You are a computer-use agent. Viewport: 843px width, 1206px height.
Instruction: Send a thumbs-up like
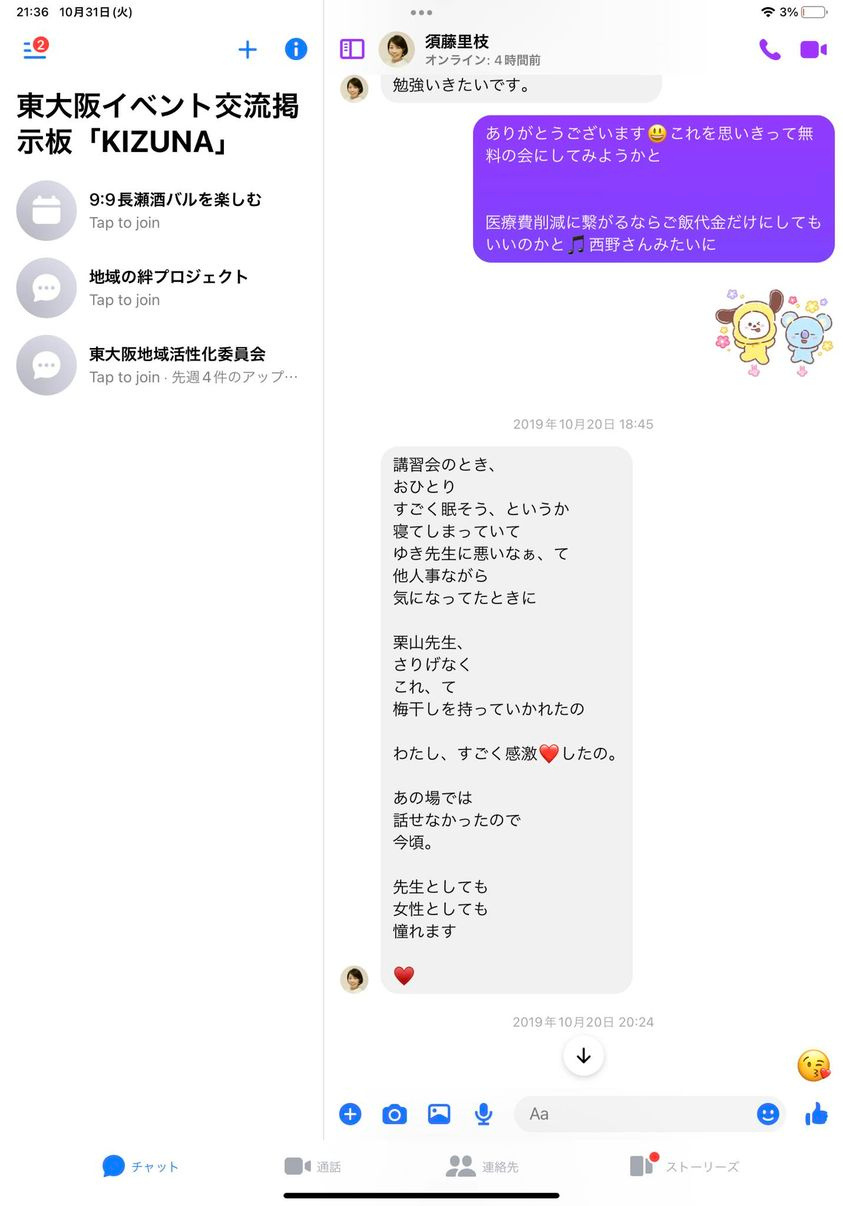(816, 1113)
